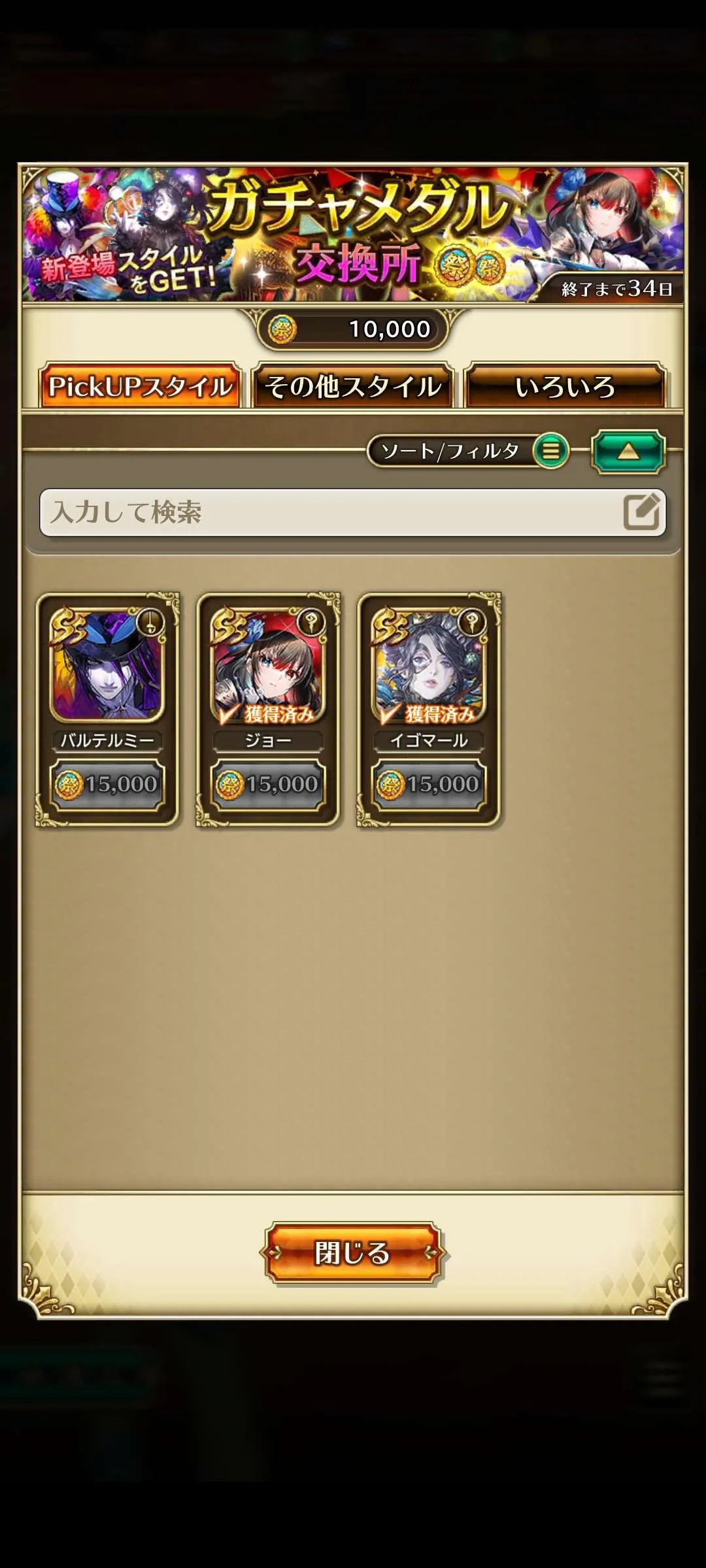
Task: Select the バルテルミー style card
Action: (x=107, y=709)
